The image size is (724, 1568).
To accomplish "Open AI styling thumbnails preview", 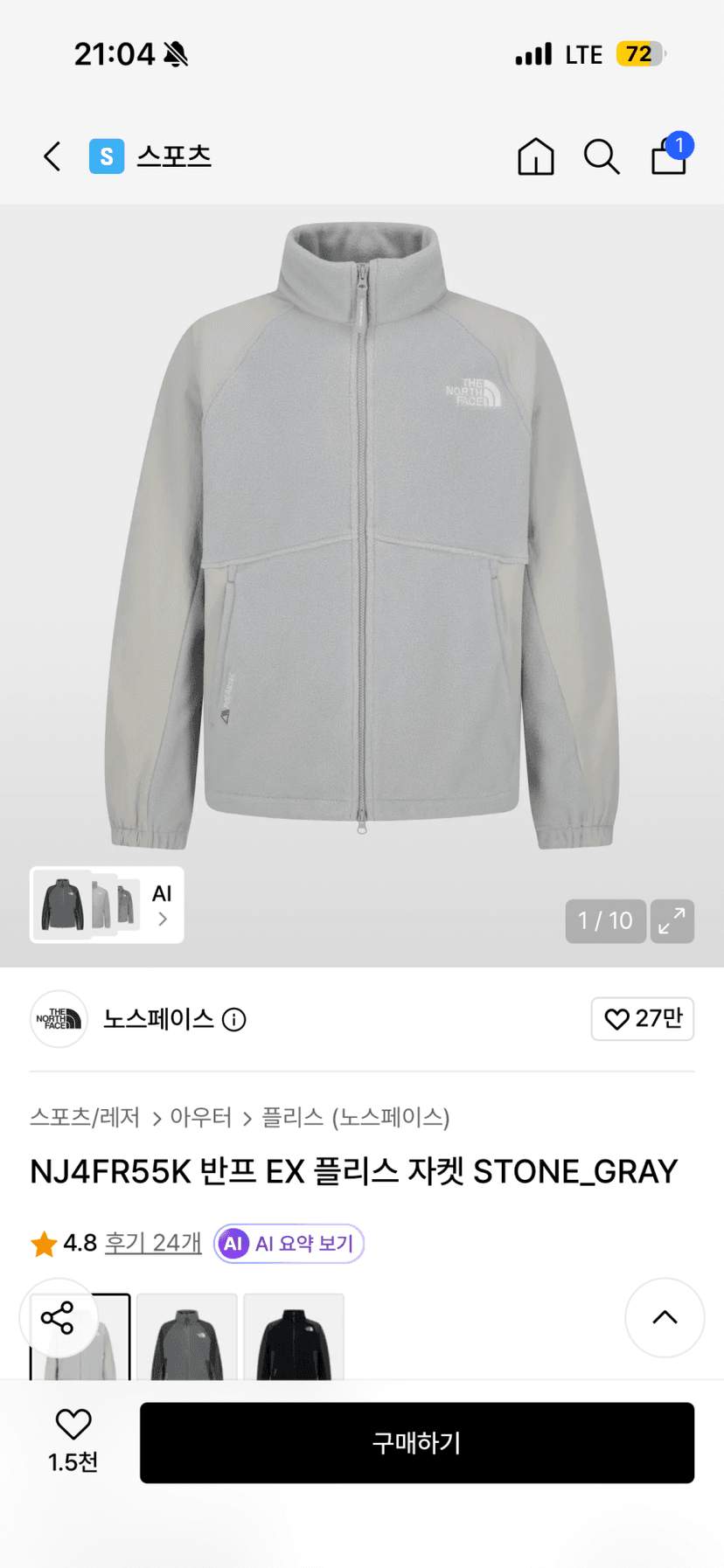I will (107, 905).
